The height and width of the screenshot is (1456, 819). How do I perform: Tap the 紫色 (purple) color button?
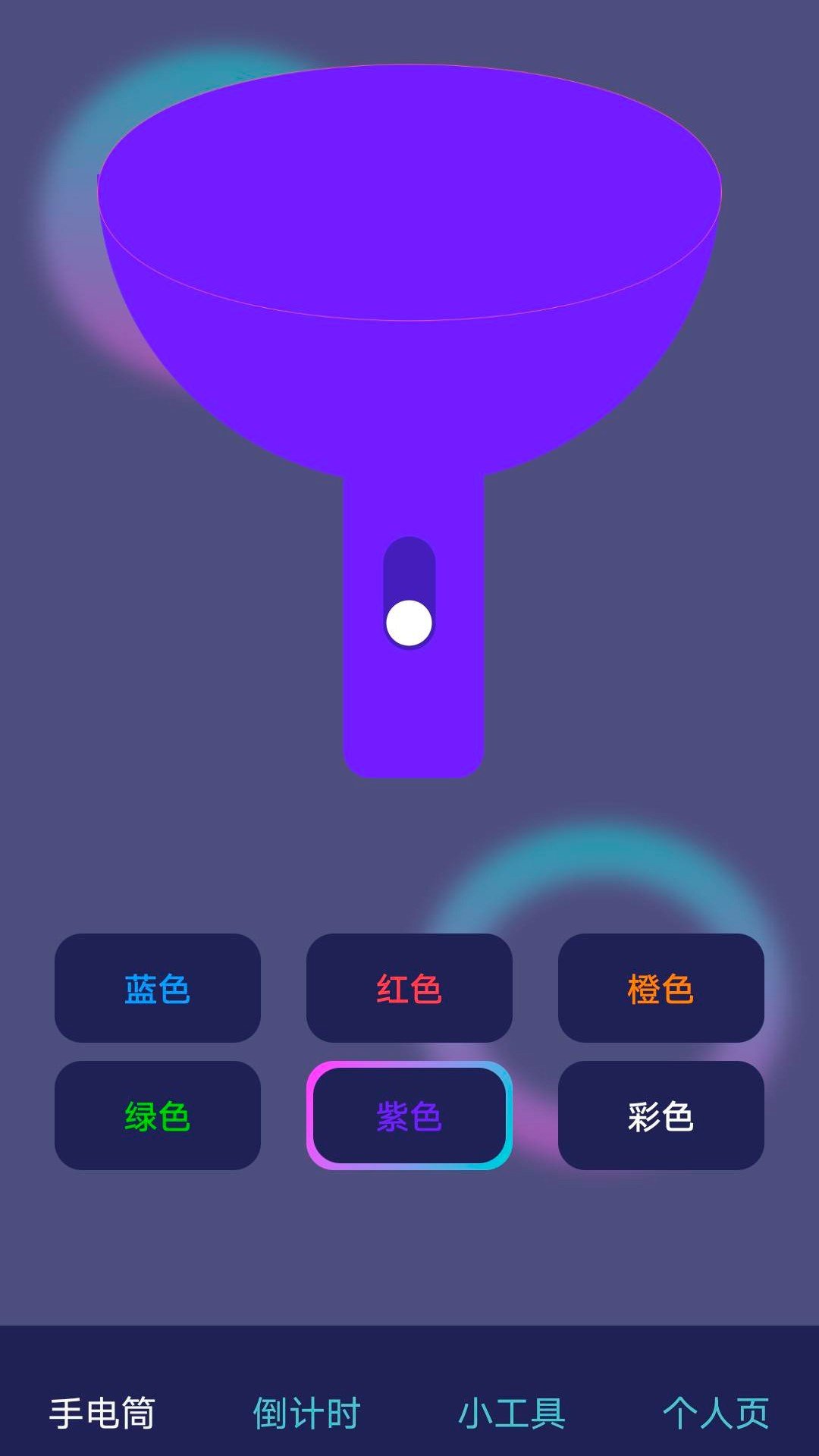pos(409,1116)
